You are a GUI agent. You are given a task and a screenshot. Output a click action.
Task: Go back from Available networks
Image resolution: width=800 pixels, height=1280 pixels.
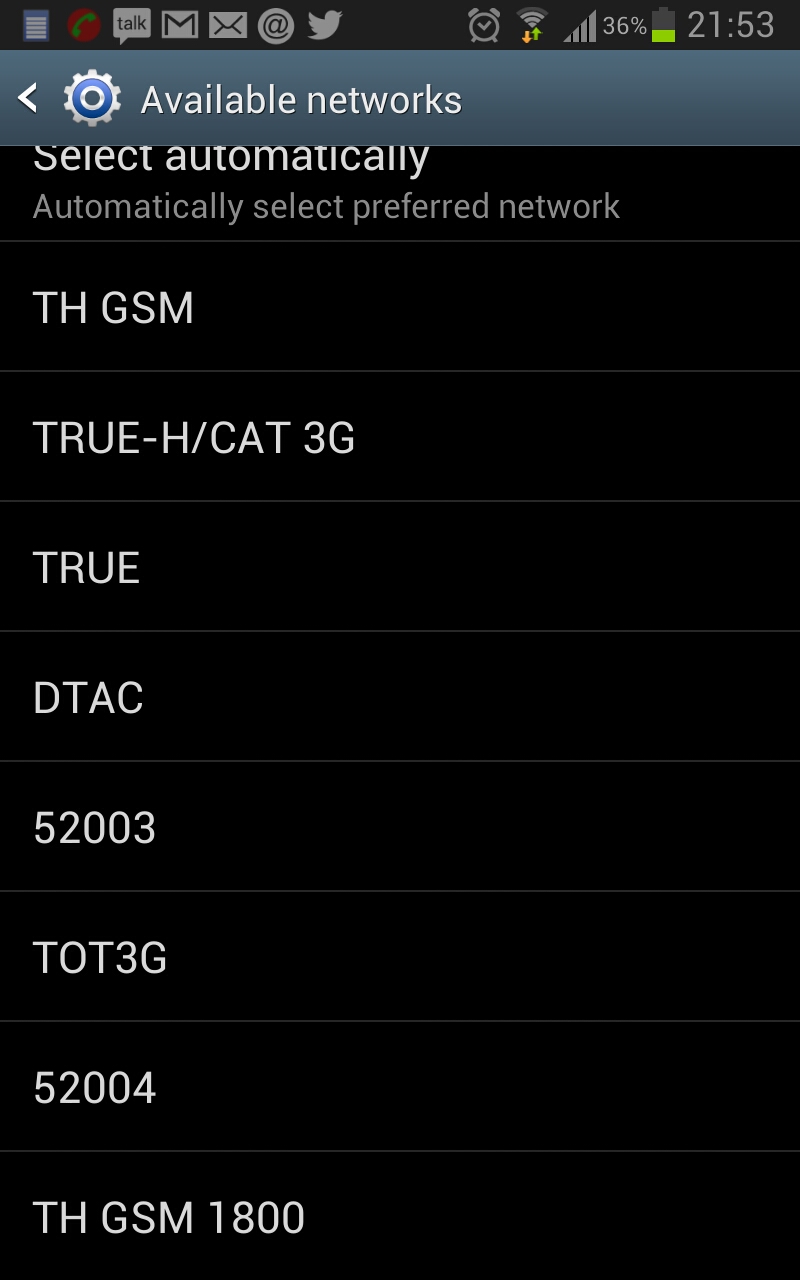point(30,98)
